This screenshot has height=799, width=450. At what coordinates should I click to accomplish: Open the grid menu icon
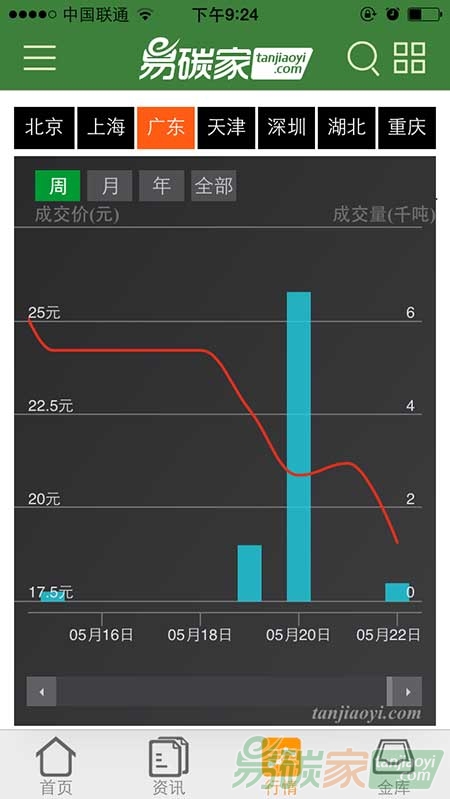[x=409, y=58]
